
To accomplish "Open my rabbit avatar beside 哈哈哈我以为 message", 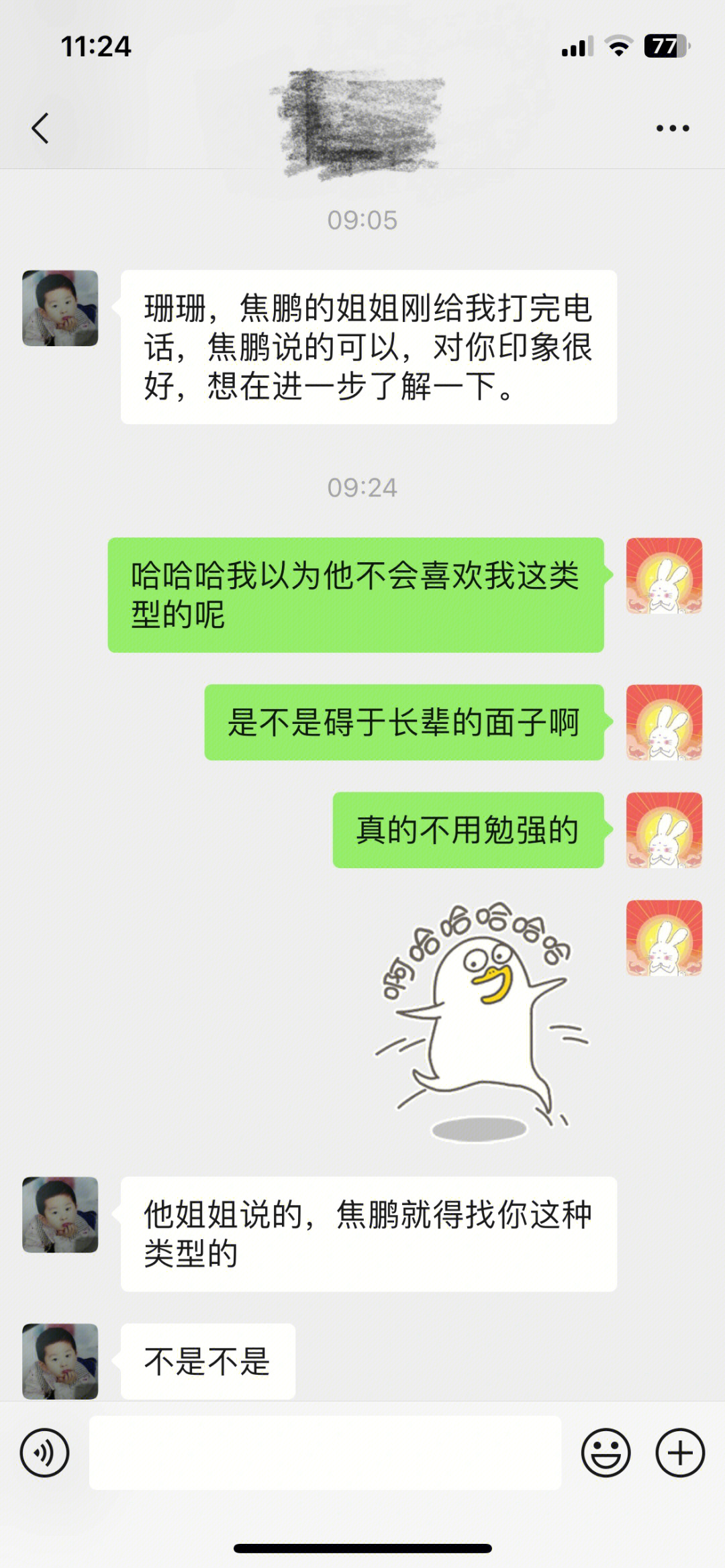I will [x=664, y=576].
